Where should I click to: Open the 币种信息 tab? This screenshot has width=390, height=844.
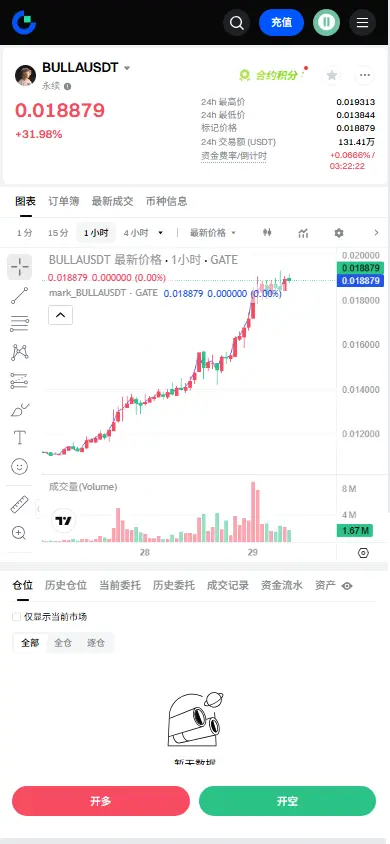tap(167, 201)
